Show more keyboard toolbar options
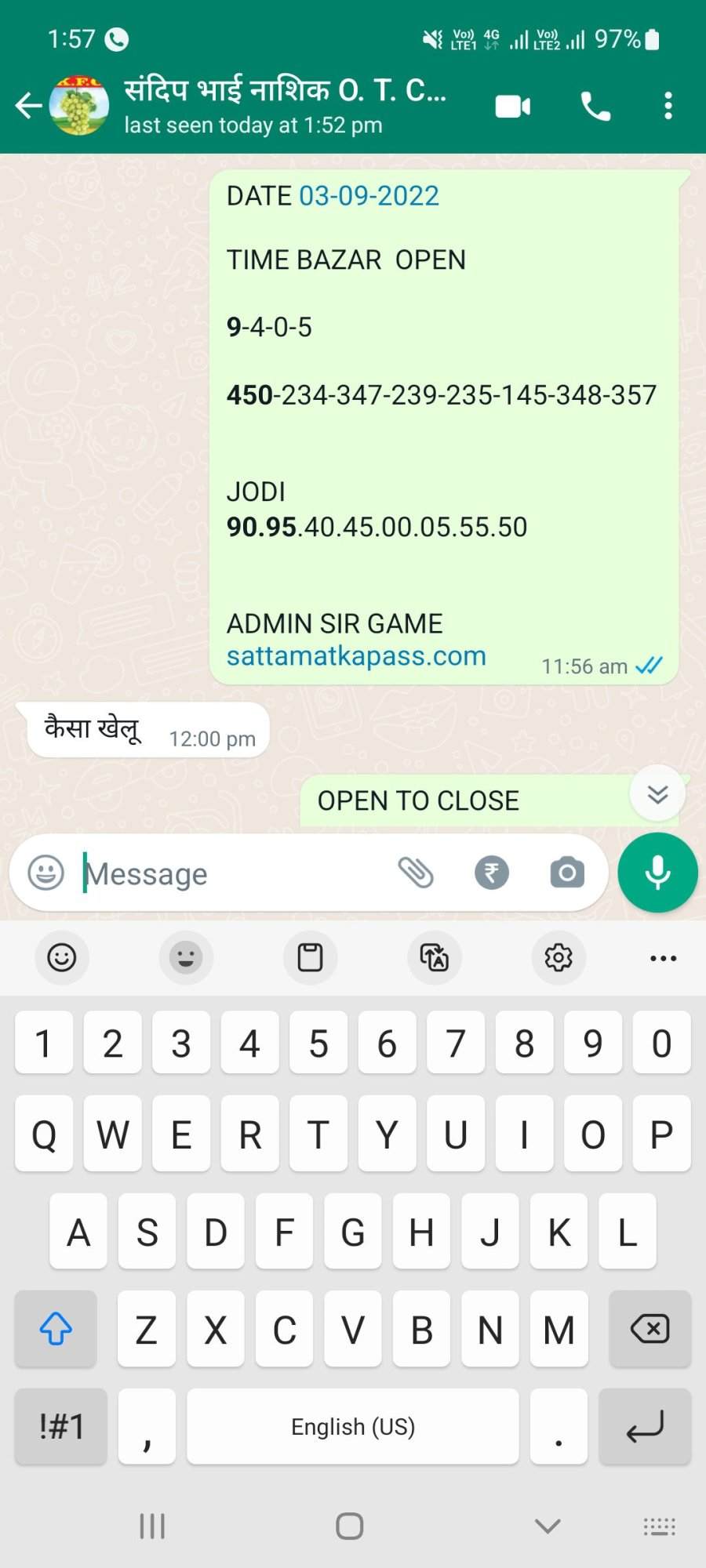706x1568 pixels. click(x=664, y=958)
